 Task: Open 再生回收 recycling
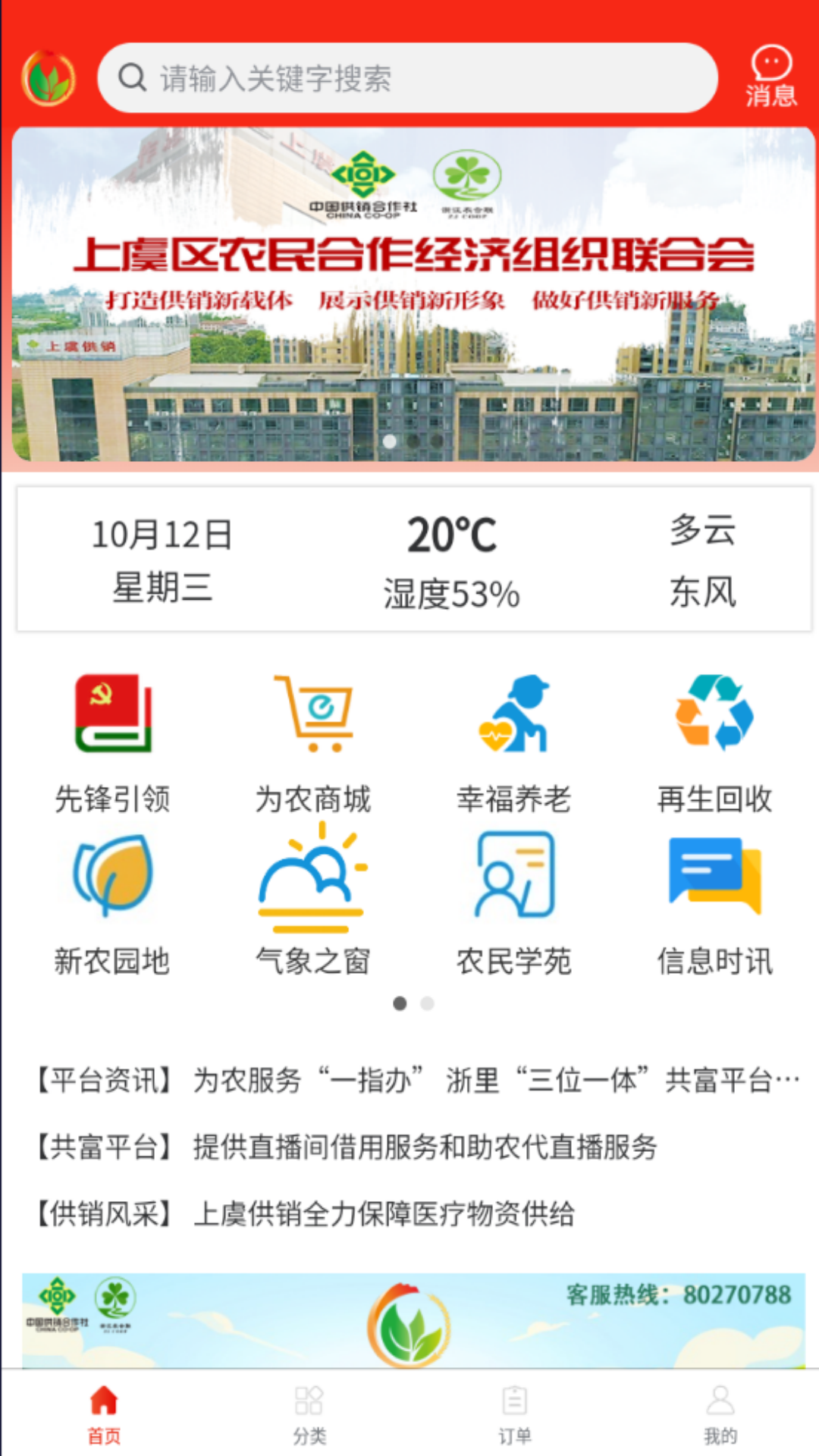(714, 744)
